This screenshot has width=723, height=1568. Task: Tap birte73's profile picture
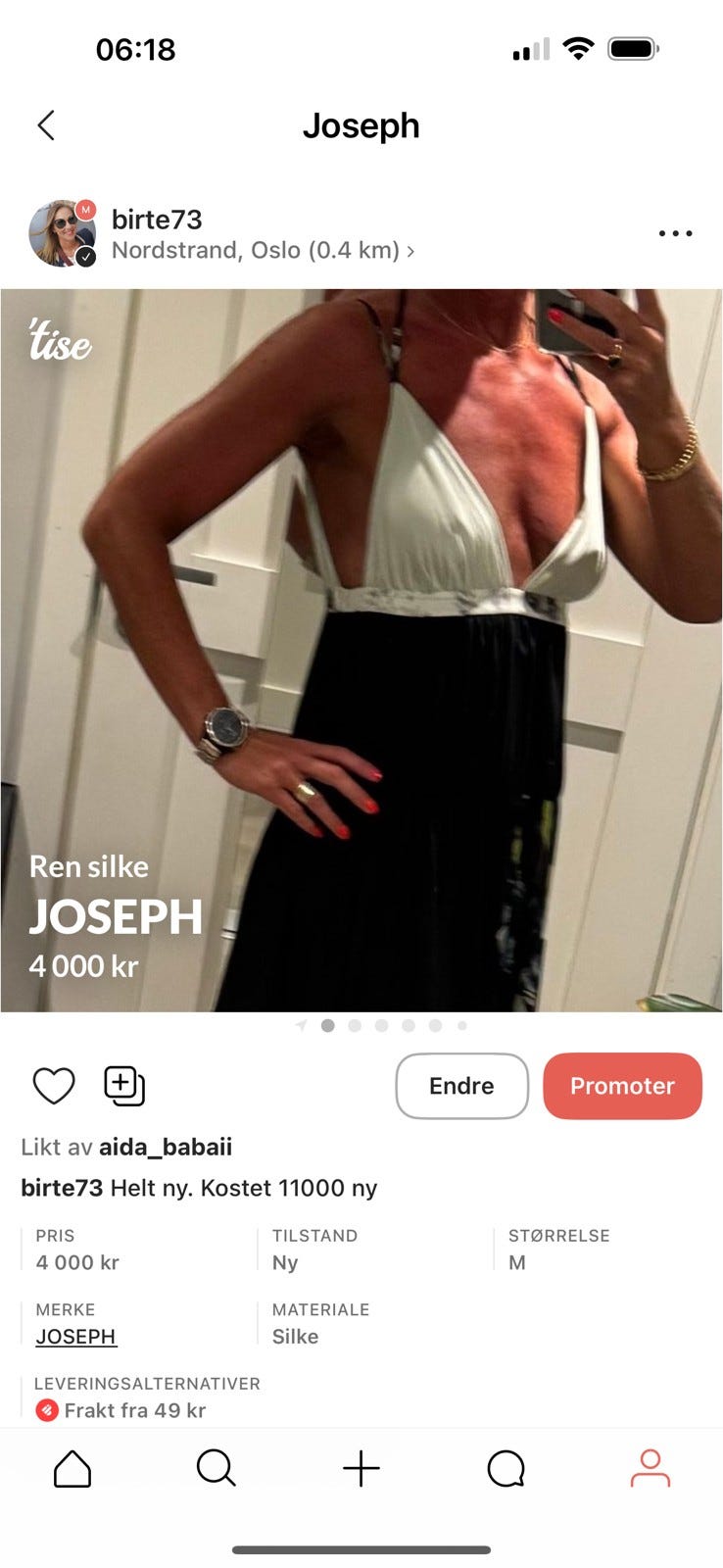(61, 233)
